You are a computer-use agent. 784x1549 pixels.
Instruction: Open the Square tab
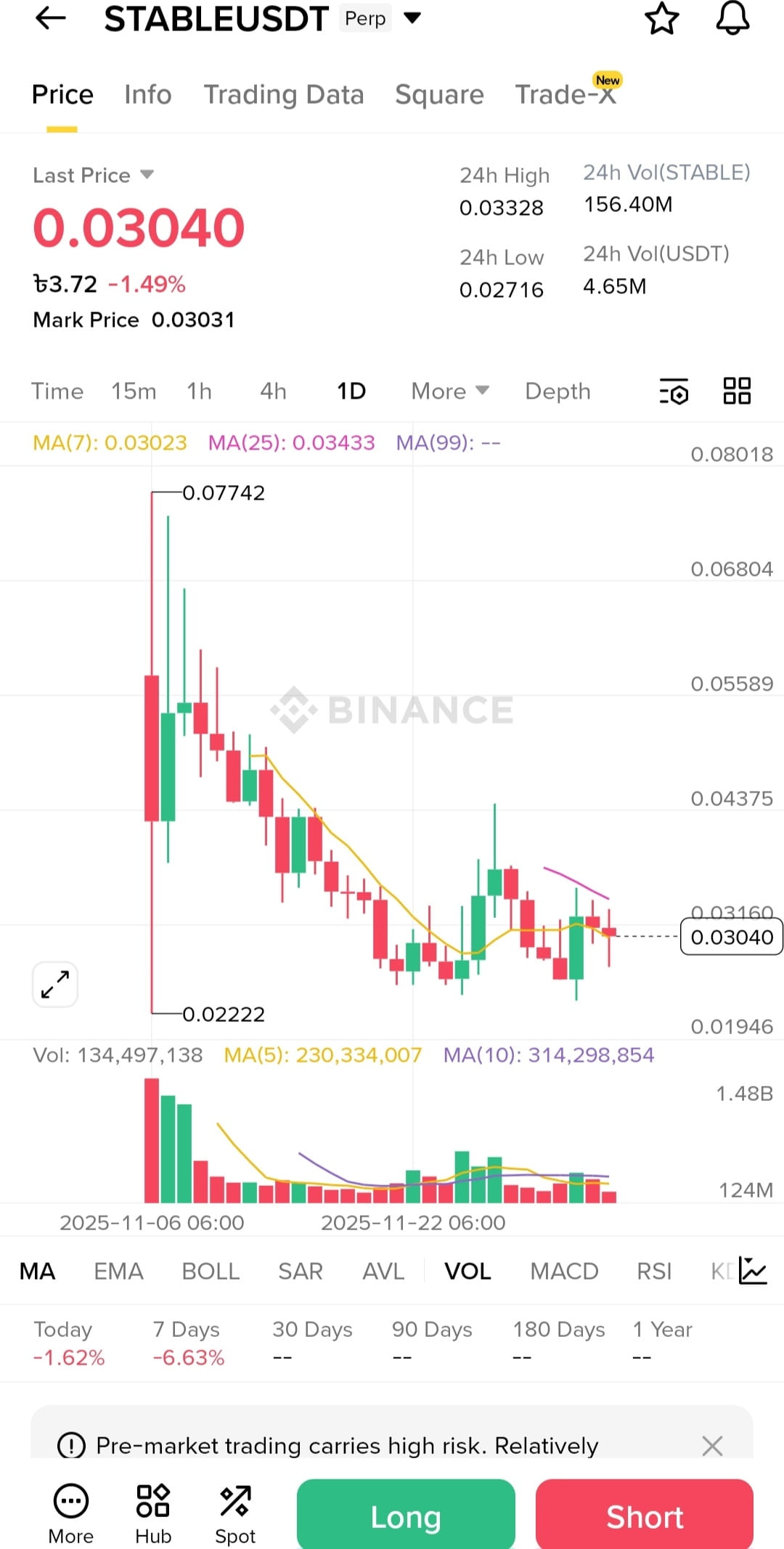tap(439, 94)
